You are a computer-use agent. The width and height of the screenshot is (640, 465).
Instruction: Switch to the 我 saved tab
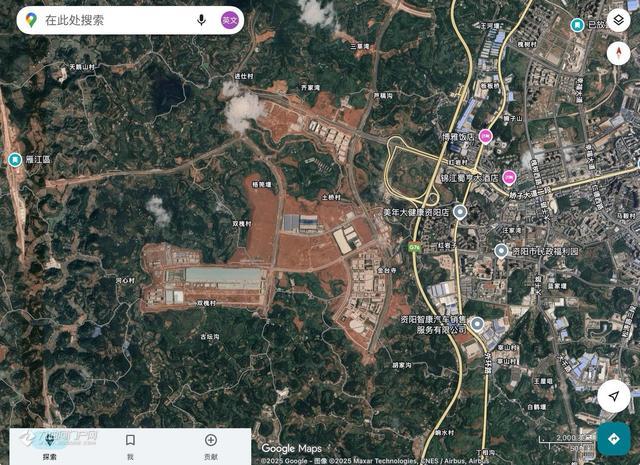click(x=130, y=445)
